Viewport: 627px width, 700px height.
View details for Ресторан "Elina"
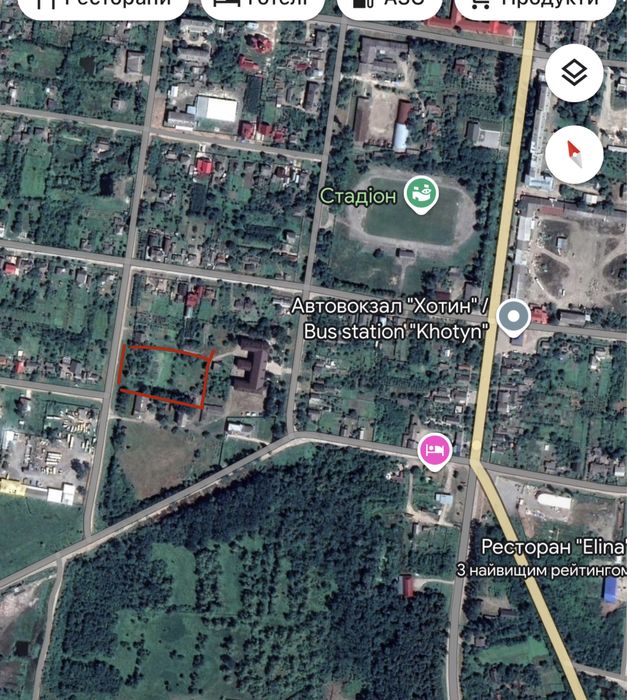coord(553,547)
